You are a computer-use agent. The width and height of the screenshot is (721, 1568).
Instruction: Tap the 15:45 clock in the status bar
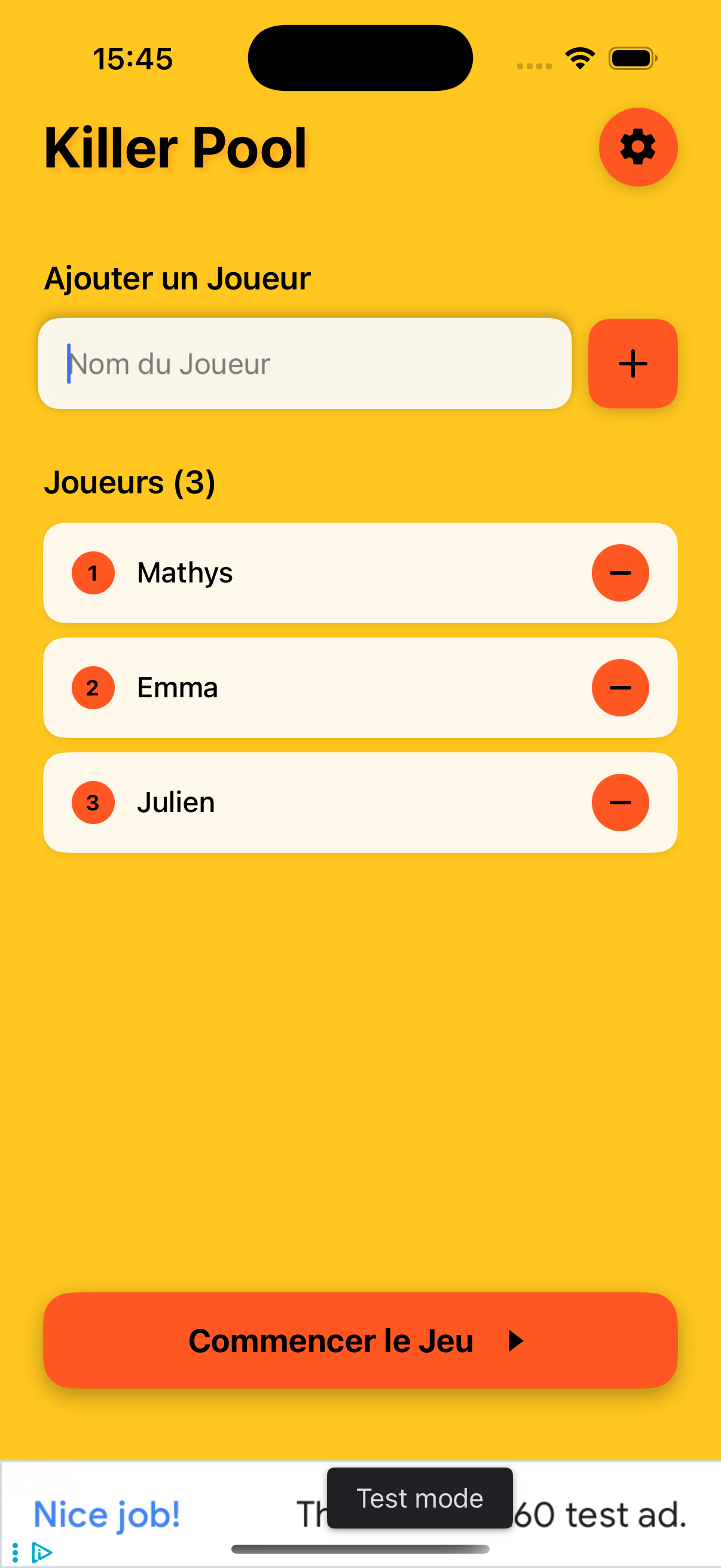pyautogui.click(x=134, y=58)
